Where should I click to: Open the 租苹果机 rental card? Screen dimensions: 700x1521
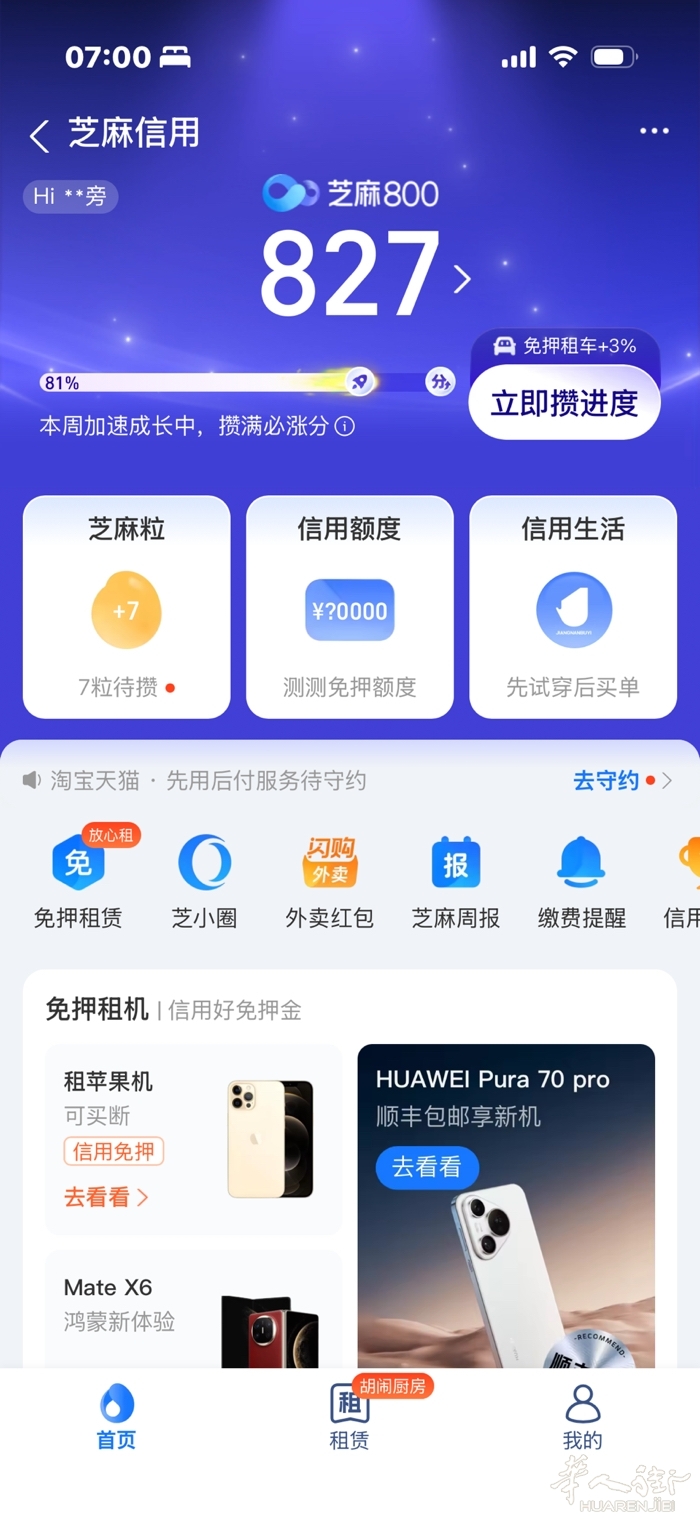193,1139
